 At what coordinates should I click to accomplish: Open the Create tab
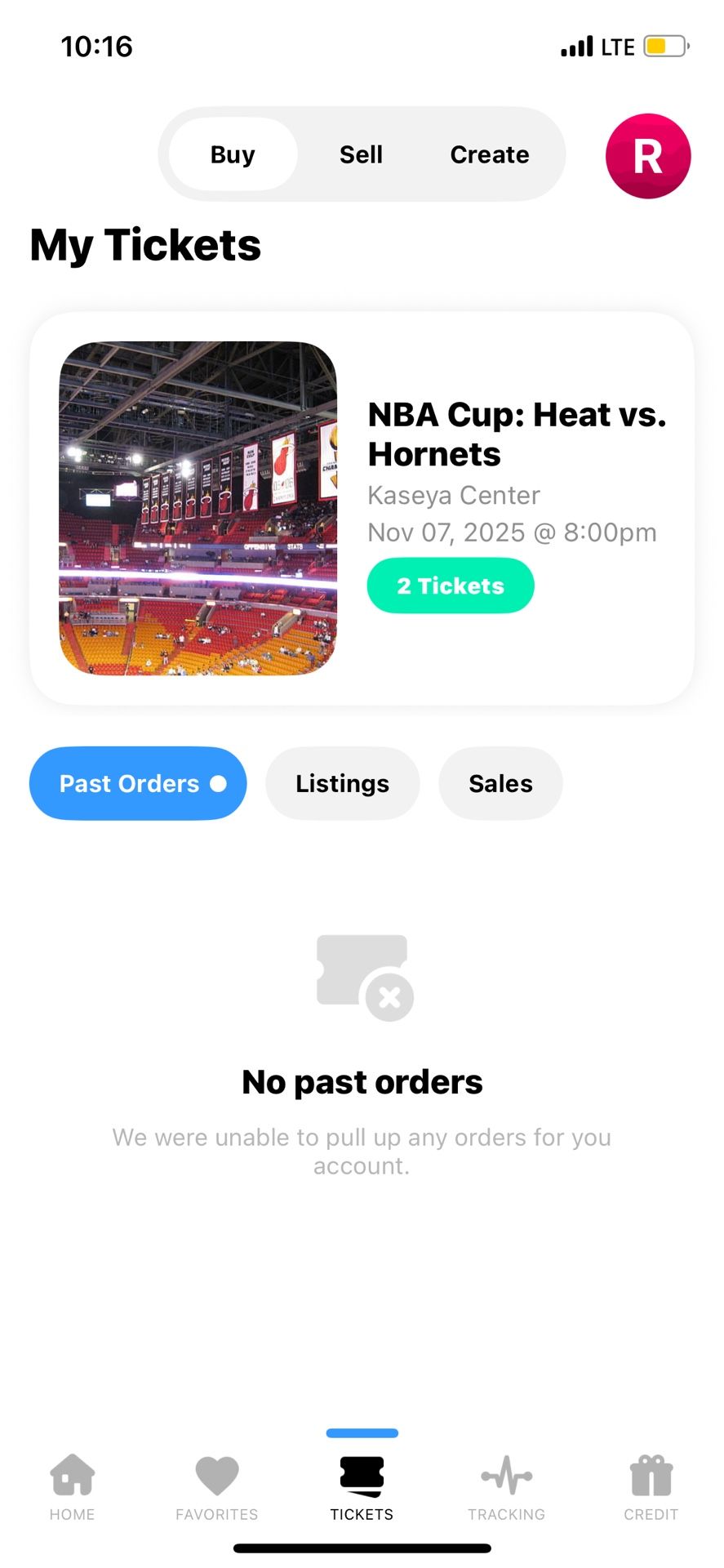click(489, 154)
